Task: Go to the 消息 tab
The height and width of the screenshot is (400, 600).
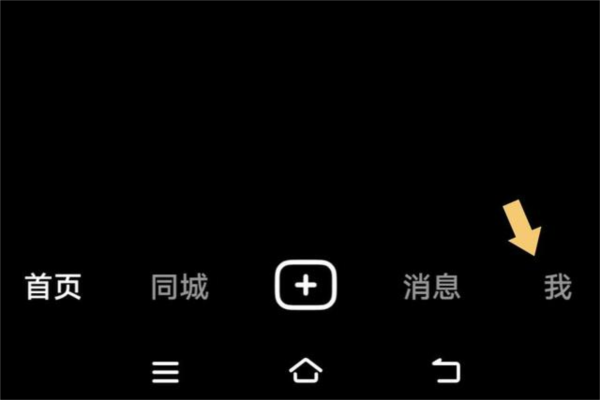Action: (x=432, y=288)
